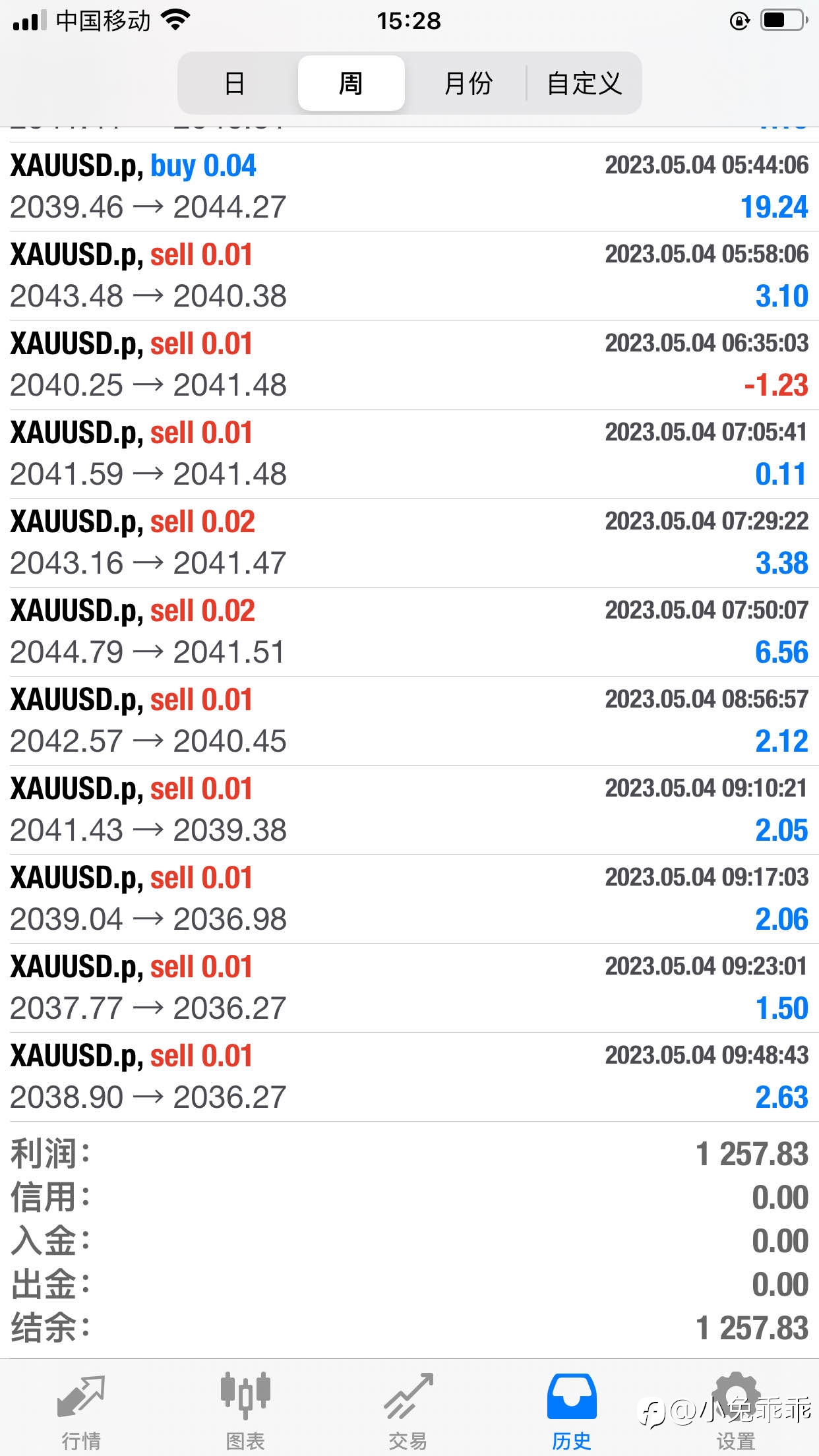View the sell trade from 09:10:21
The width and height of the screenshot is (819, 1456).
[409, 810]
